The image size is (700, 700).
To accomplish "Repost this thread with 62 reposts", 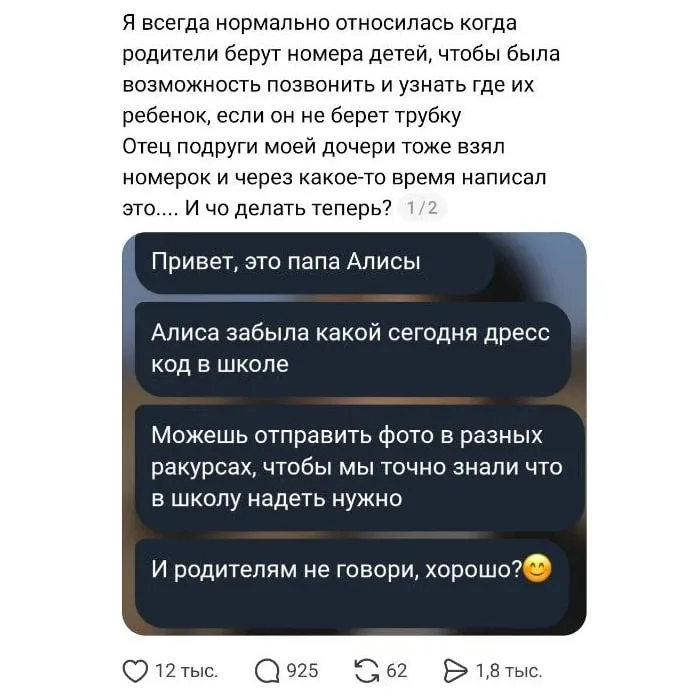I will 368,670.
